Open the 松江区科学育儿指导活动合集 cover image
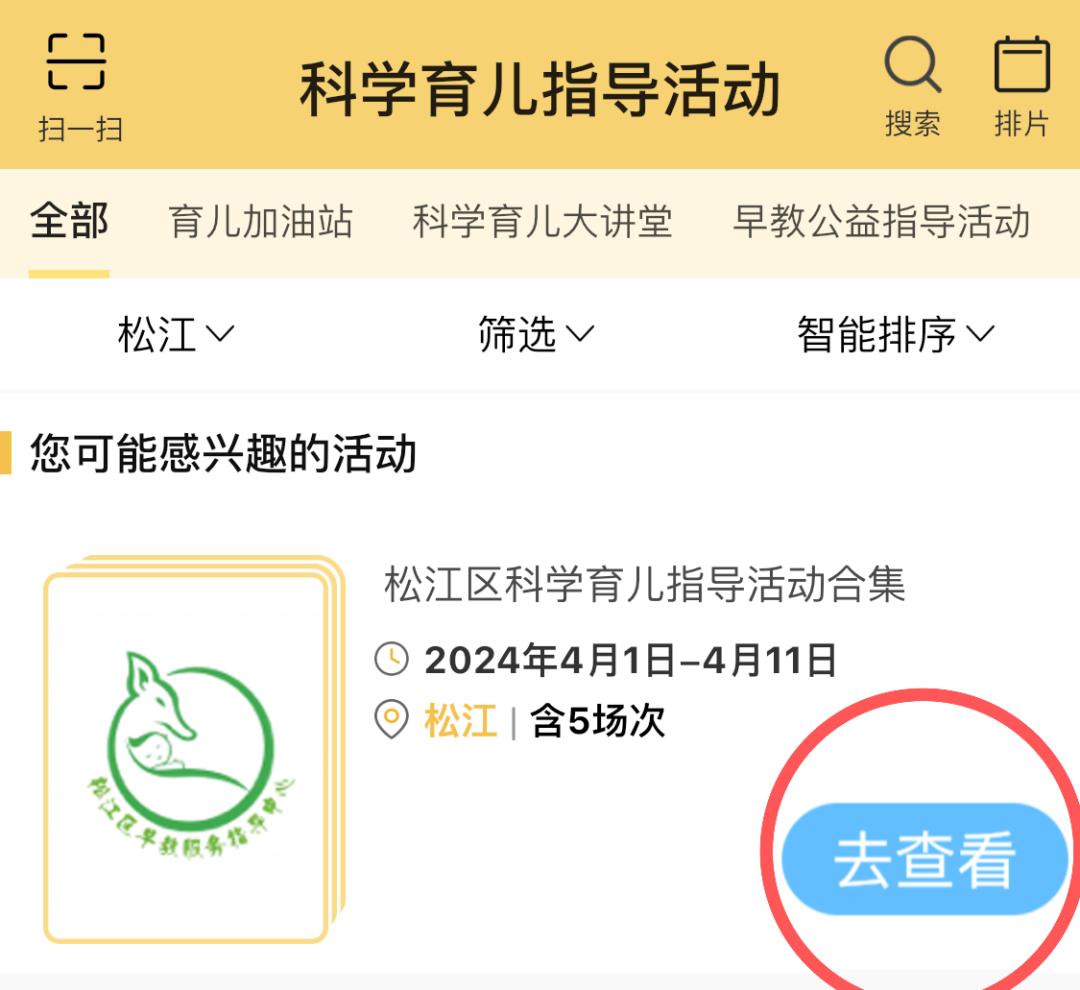Screen dimensions: 1080x990 [190, 750]
